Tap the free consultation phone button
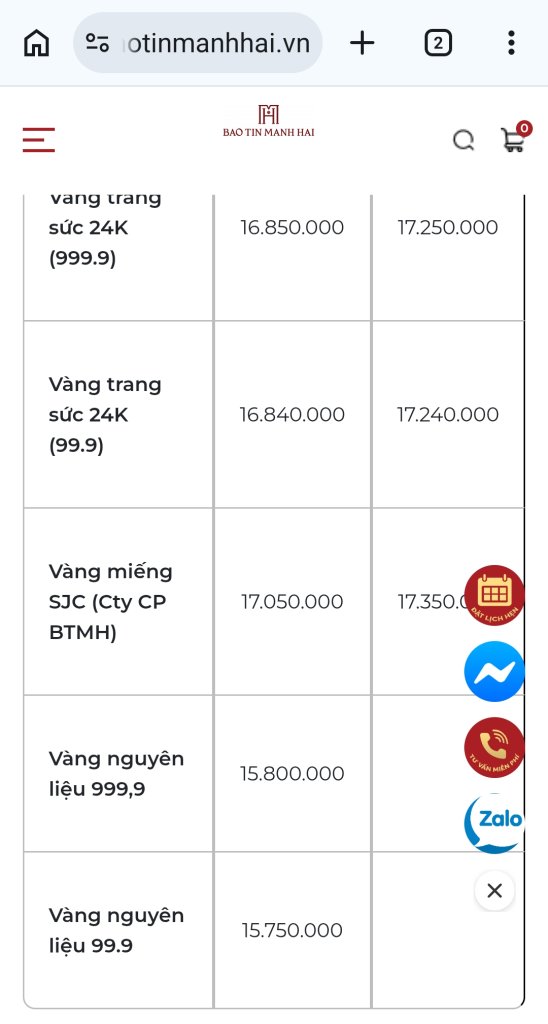This screenshot has height=1024, width=548. point(494,747)
